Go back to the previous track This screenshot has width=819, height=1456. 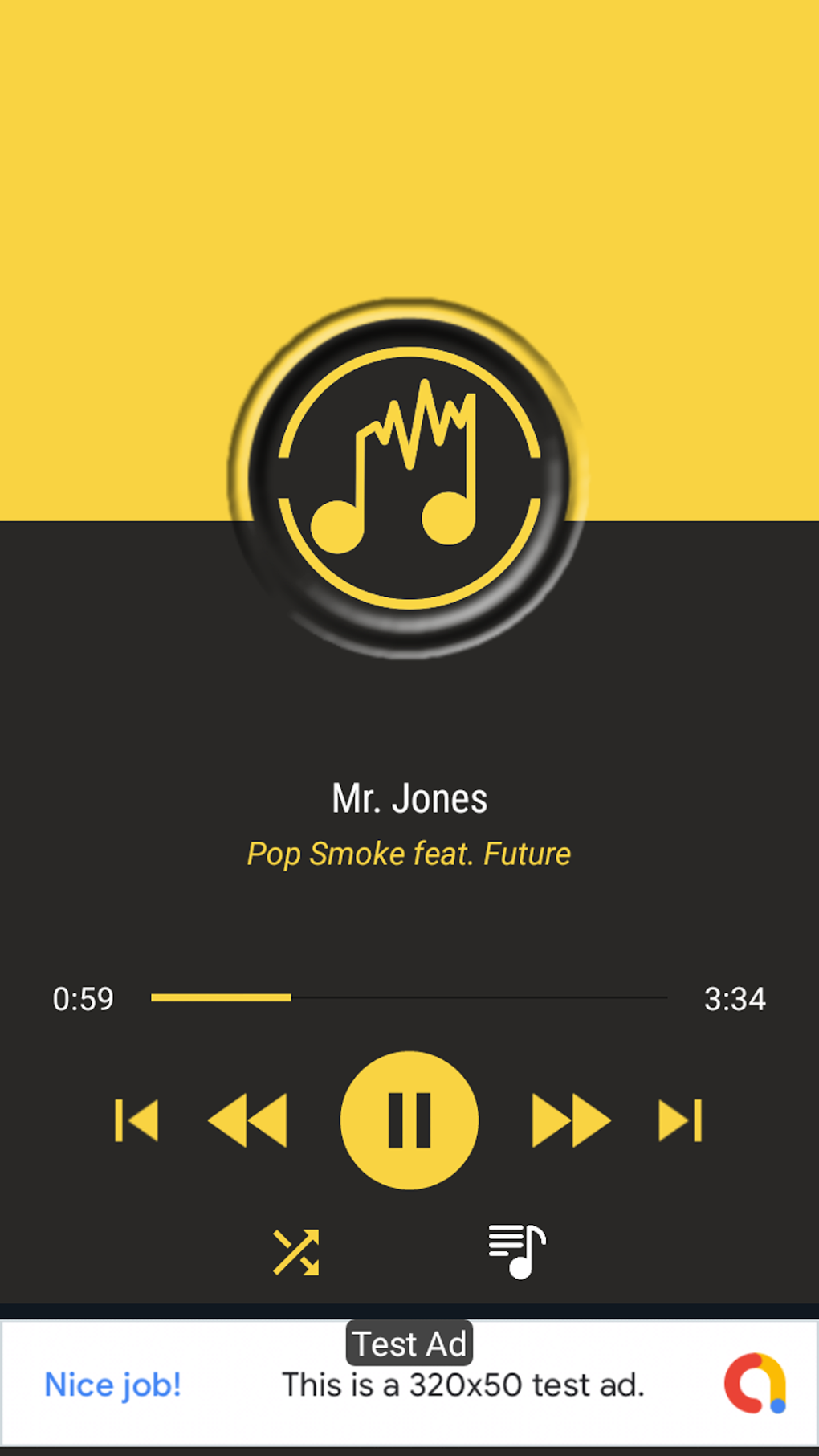(x=136, y=1119)
